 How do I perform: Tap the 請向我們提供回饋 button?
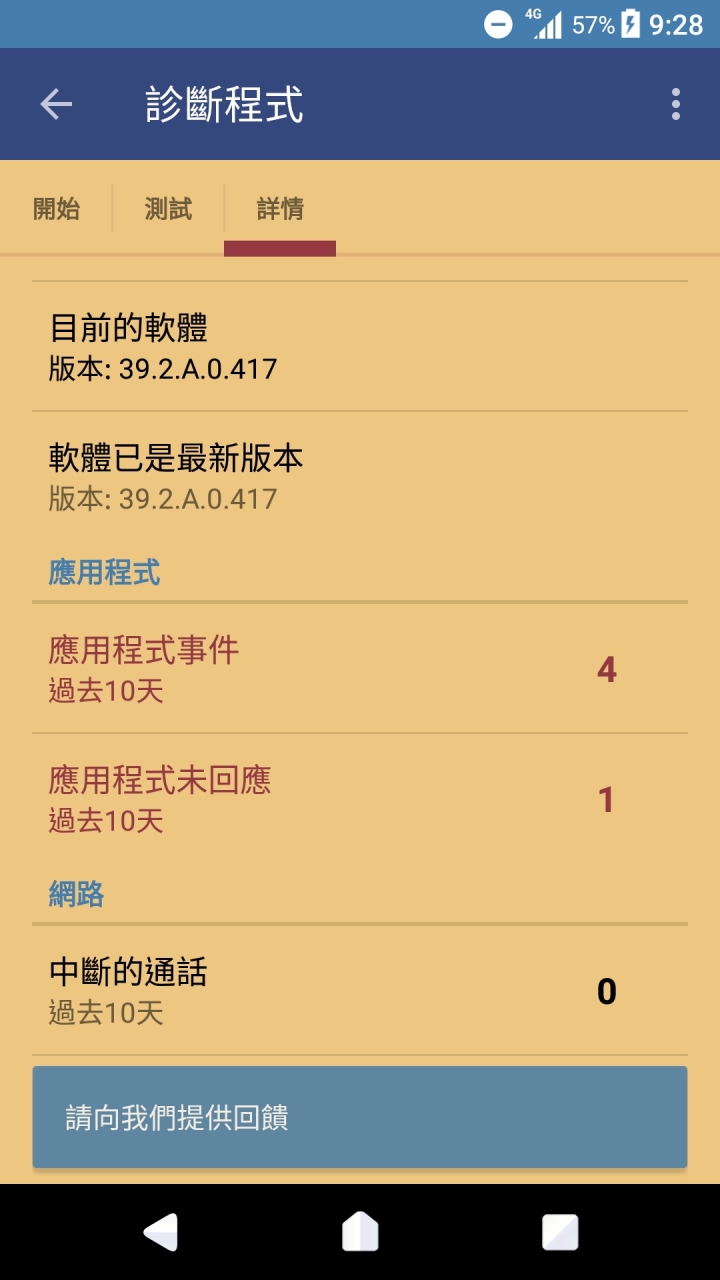coord(360,1117)
